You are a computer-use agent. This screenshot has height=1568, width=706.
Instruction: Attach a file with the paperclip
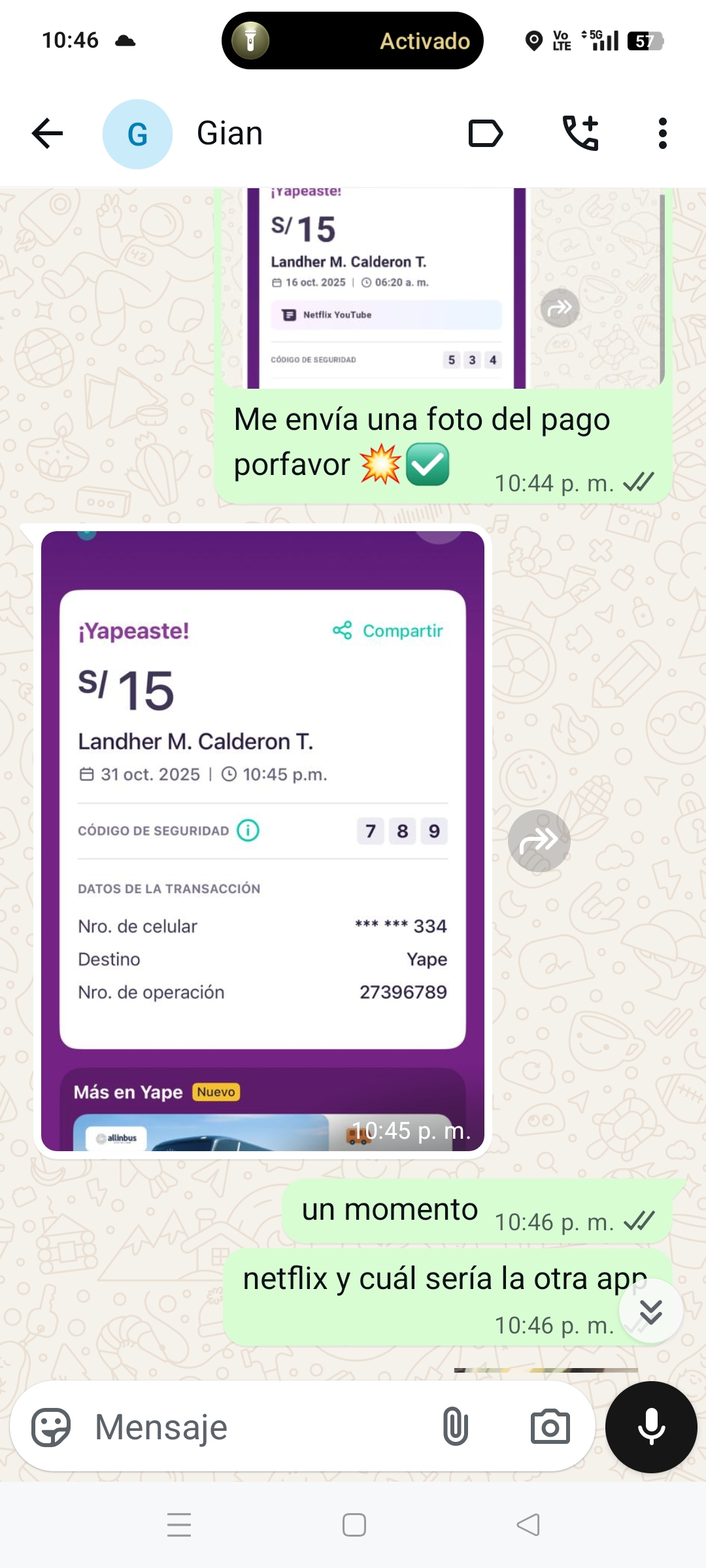[455, 1428]
